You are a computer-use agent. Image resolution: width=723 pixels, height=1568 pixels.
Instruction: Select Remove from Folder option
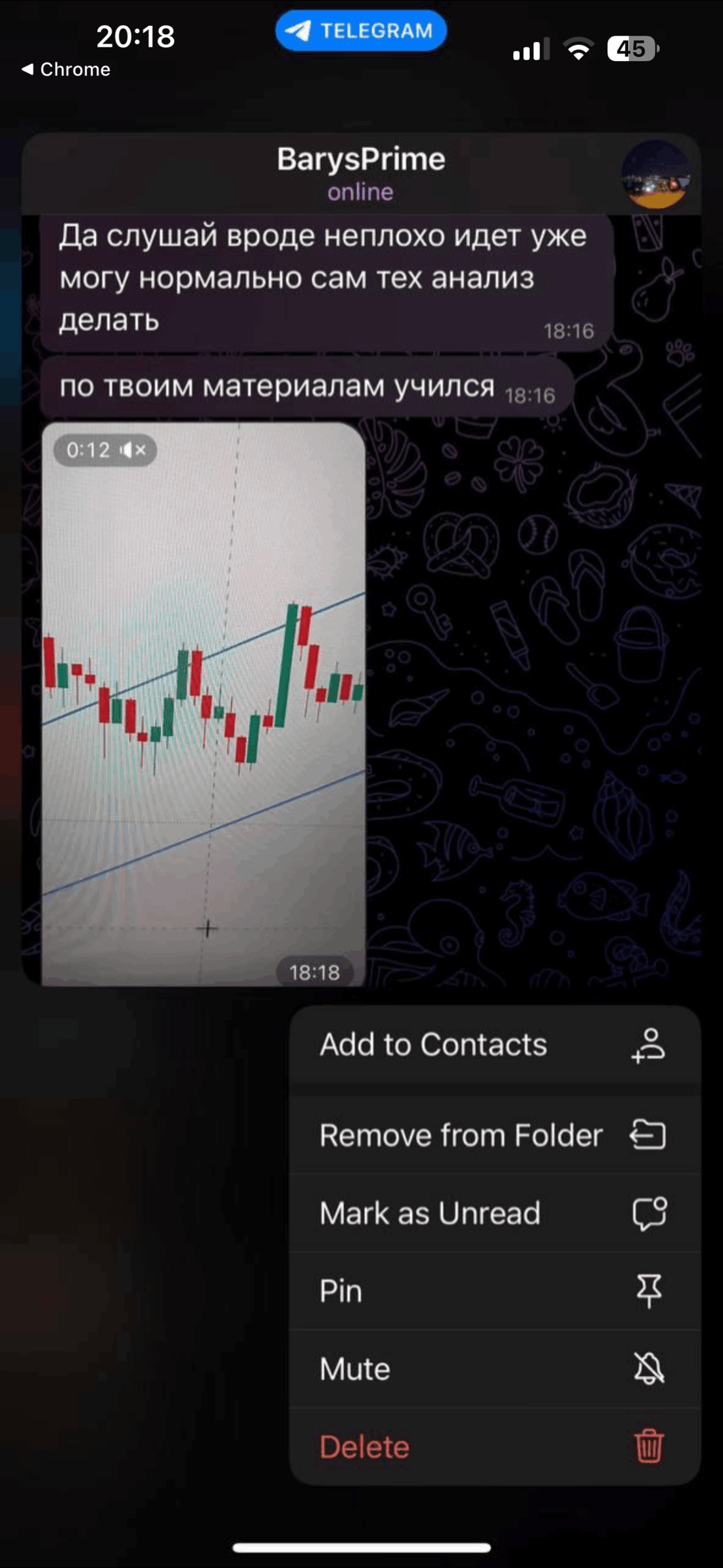pos(494,1135)
